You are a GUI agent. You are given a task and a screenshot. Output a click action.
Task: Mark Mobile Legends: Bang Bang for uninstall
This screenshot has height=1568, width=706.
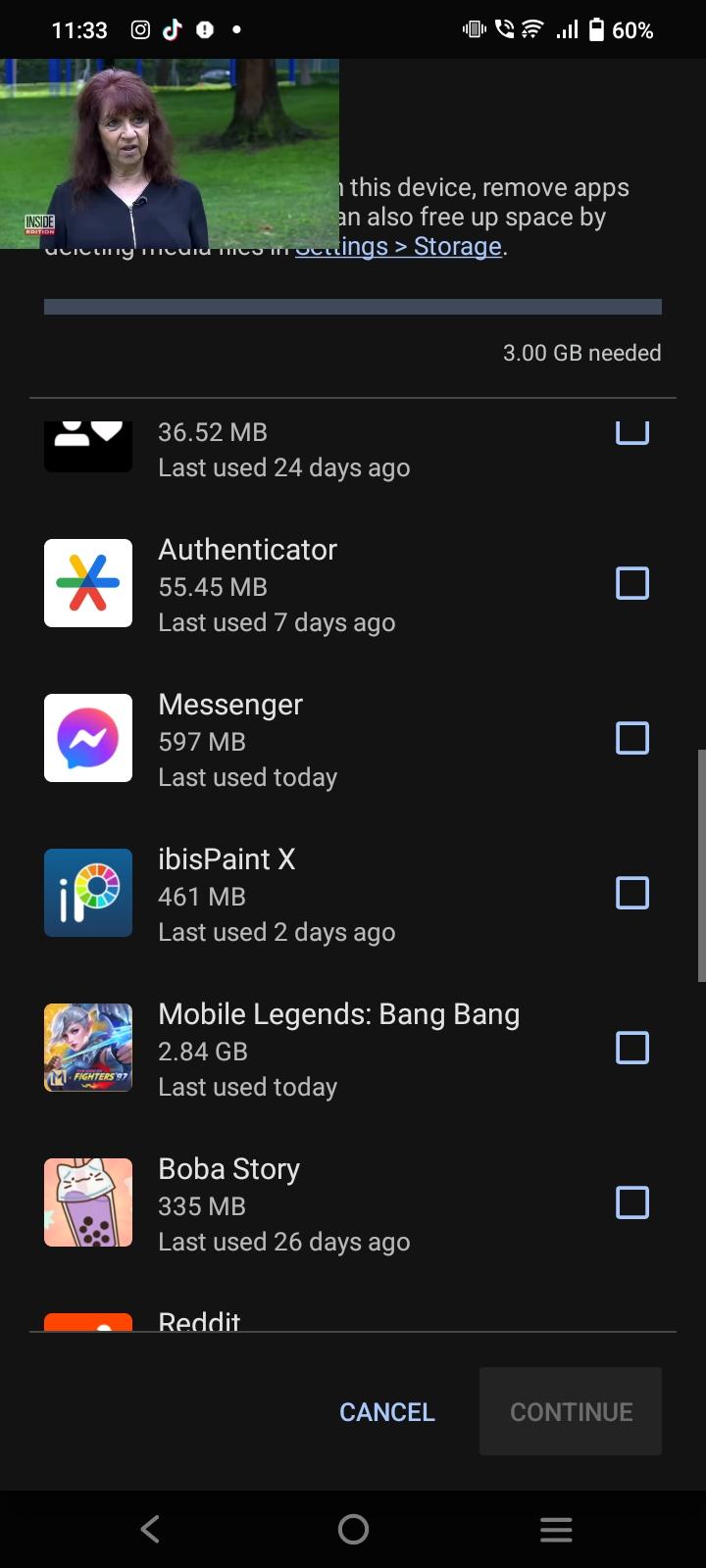point(632,1048)
